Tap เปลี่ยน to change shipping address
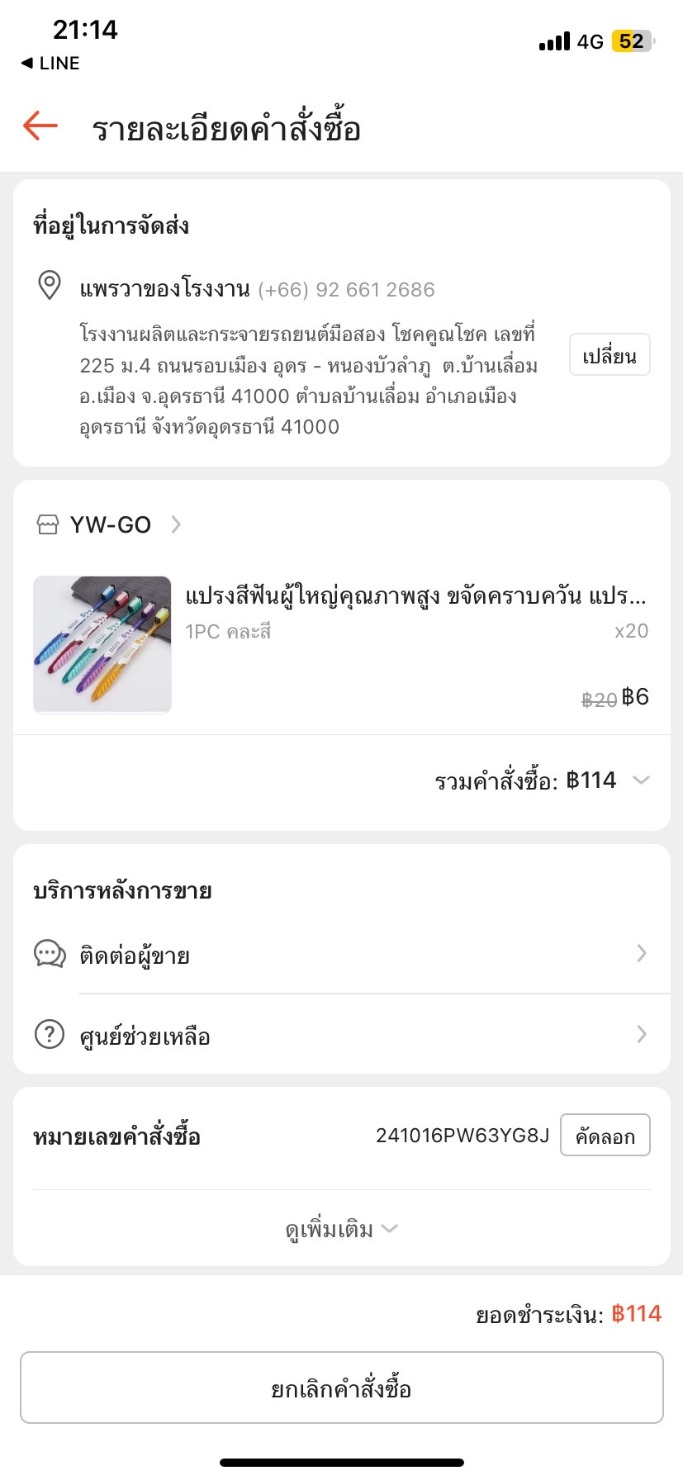Screen dimensions: 683x1480 pos(609,355)
